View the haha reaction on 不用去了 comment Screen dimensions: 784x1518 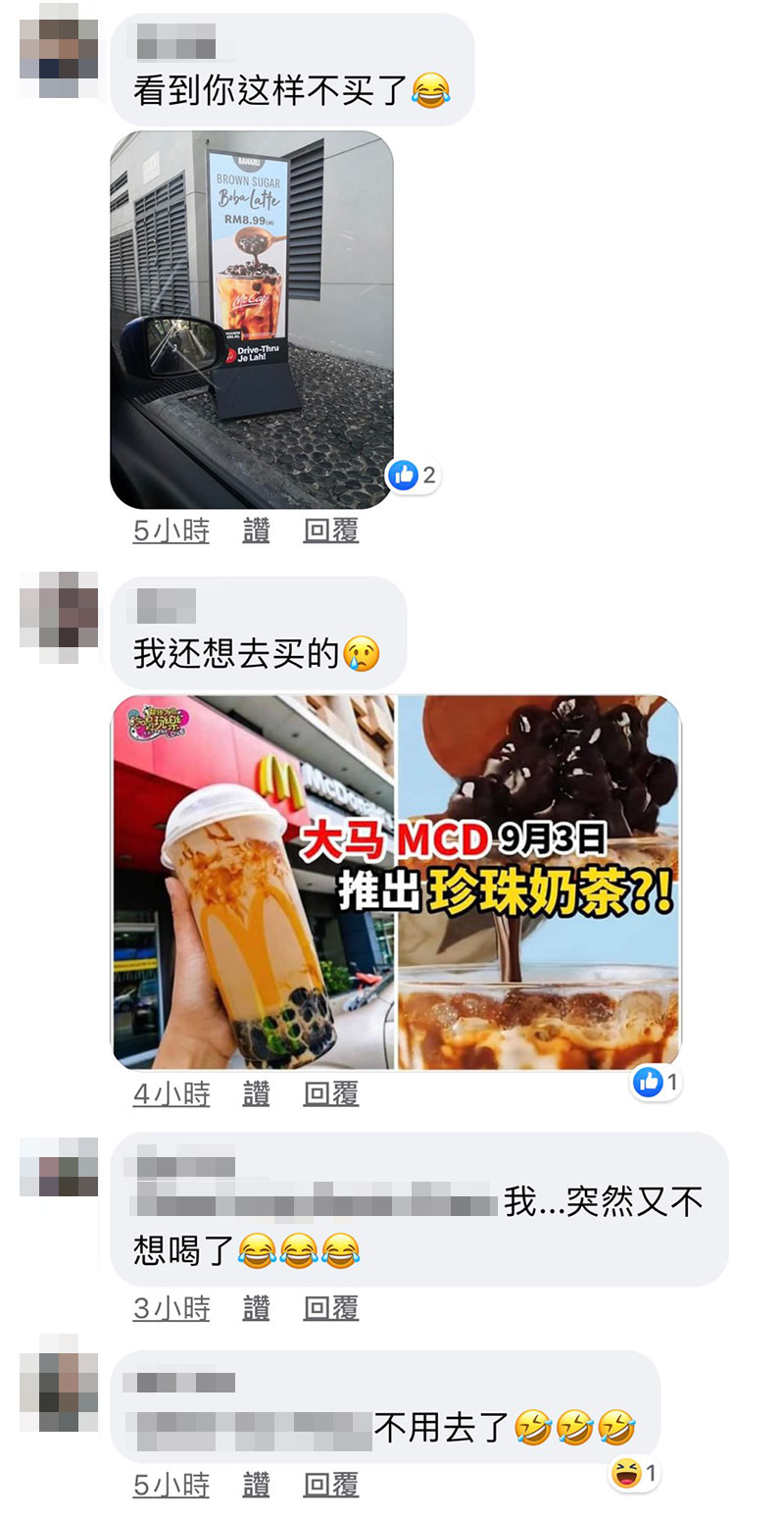point(634,1472)
